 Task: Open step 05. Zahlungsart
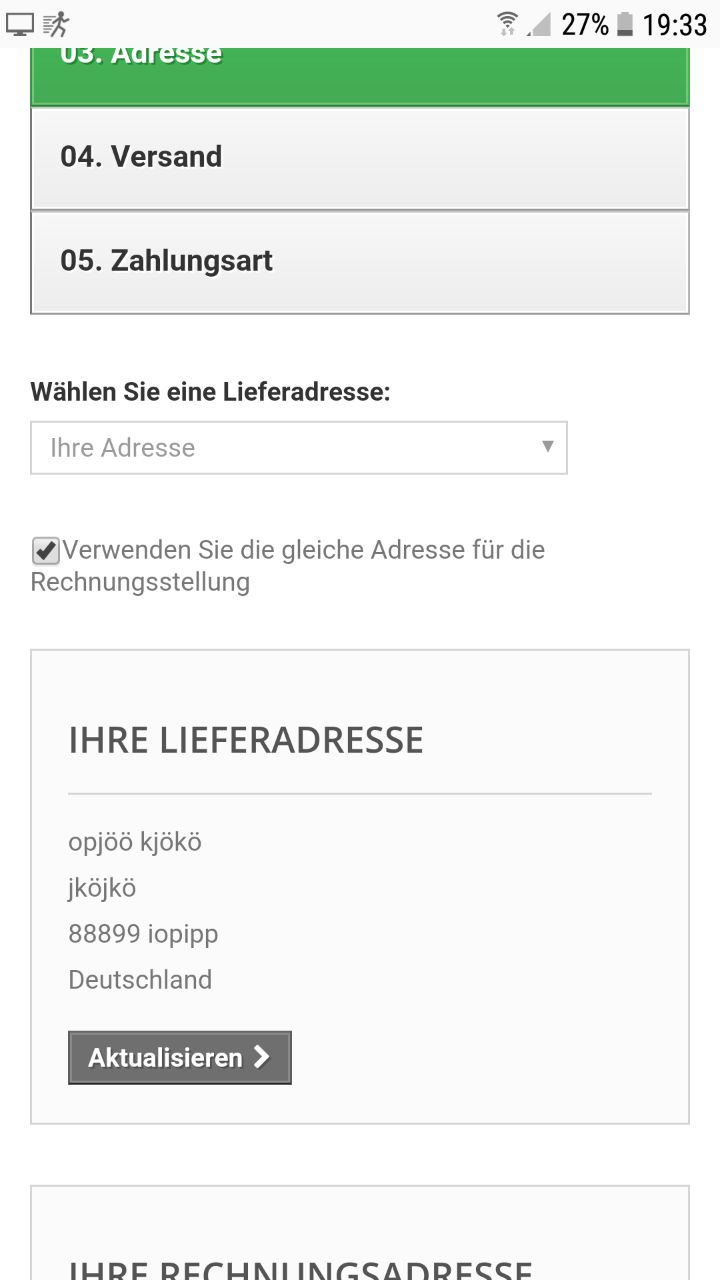[360, 262]
